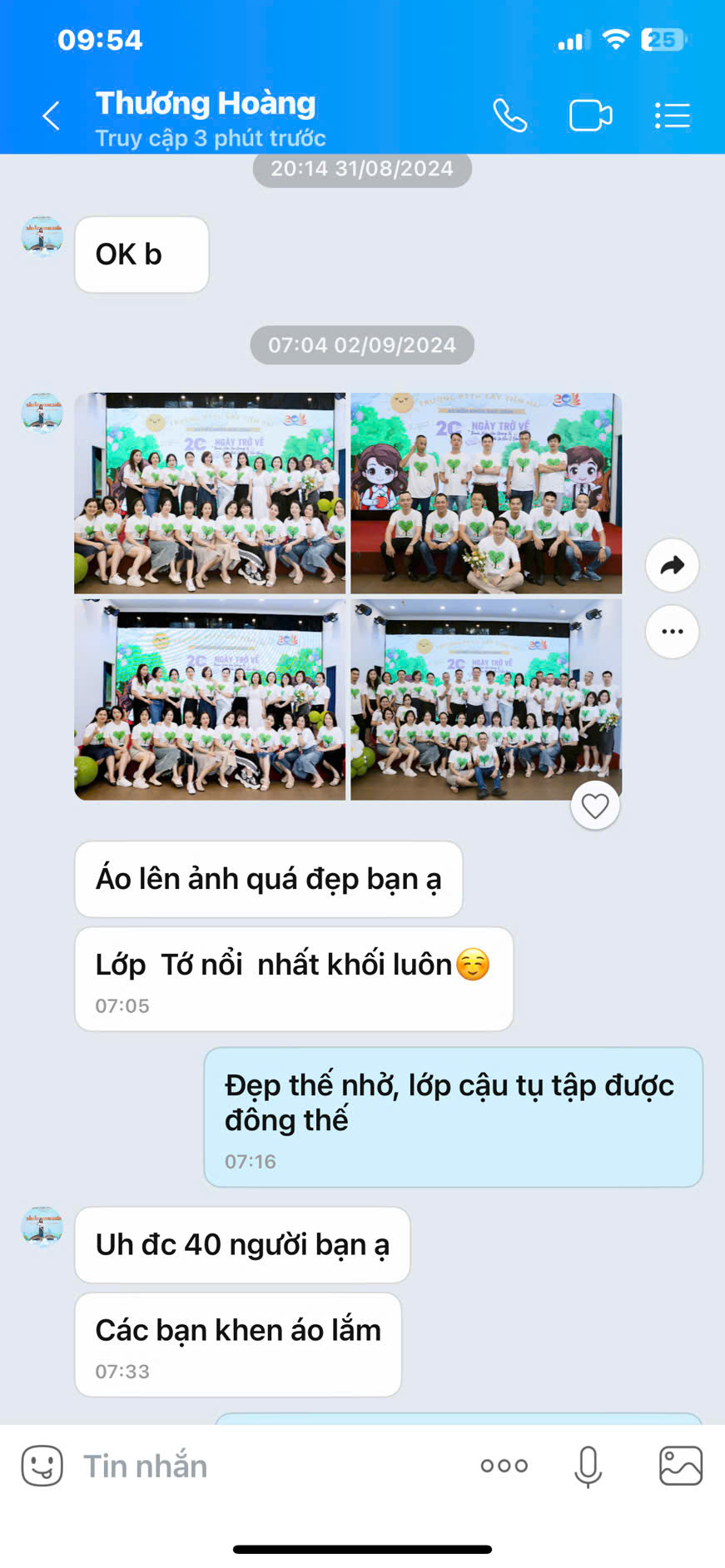Open more attachment options
Image resolution: width=725 pixels, height=1568 pixels.
(x=504, y=1466)
